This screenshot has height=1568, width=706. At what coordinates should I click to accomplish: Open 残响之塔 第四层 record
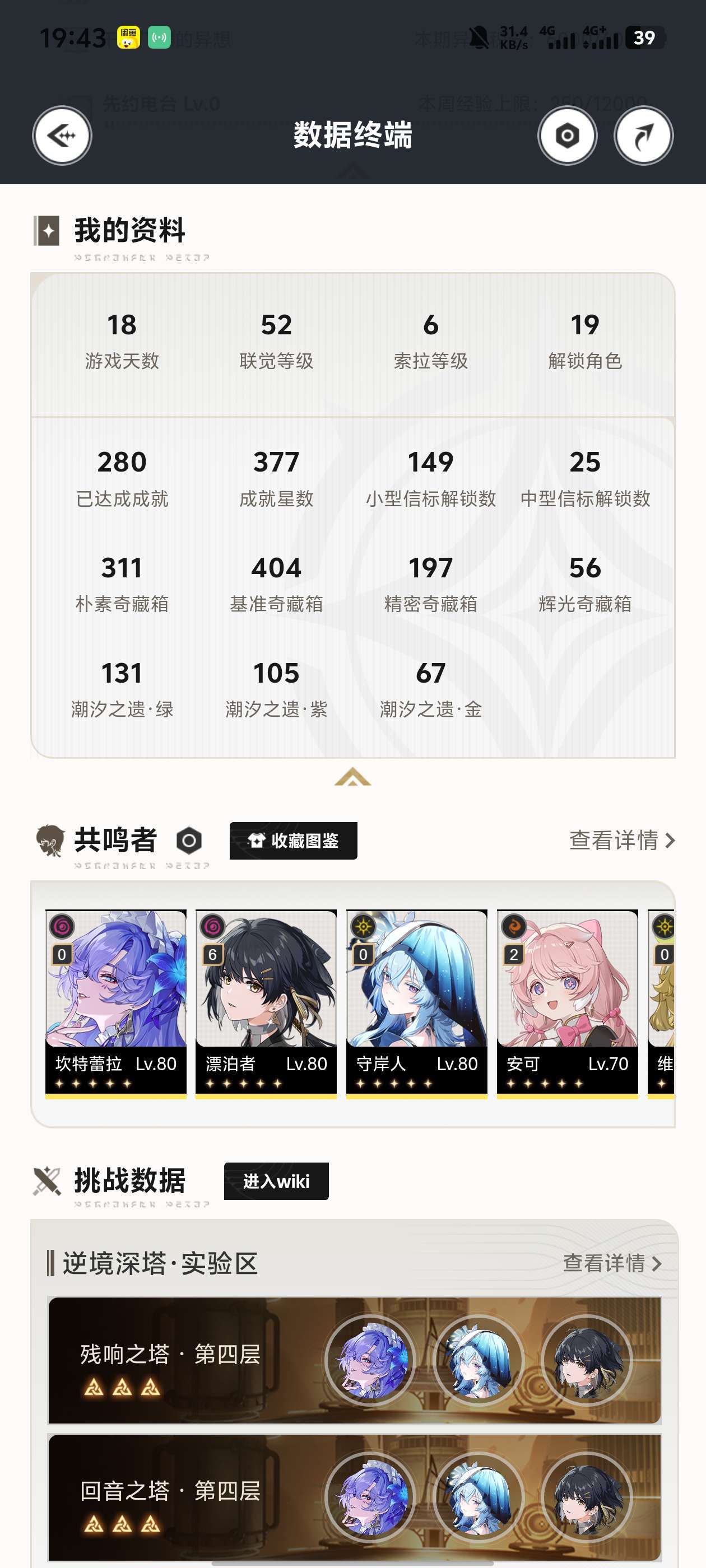pos(355,1360)
